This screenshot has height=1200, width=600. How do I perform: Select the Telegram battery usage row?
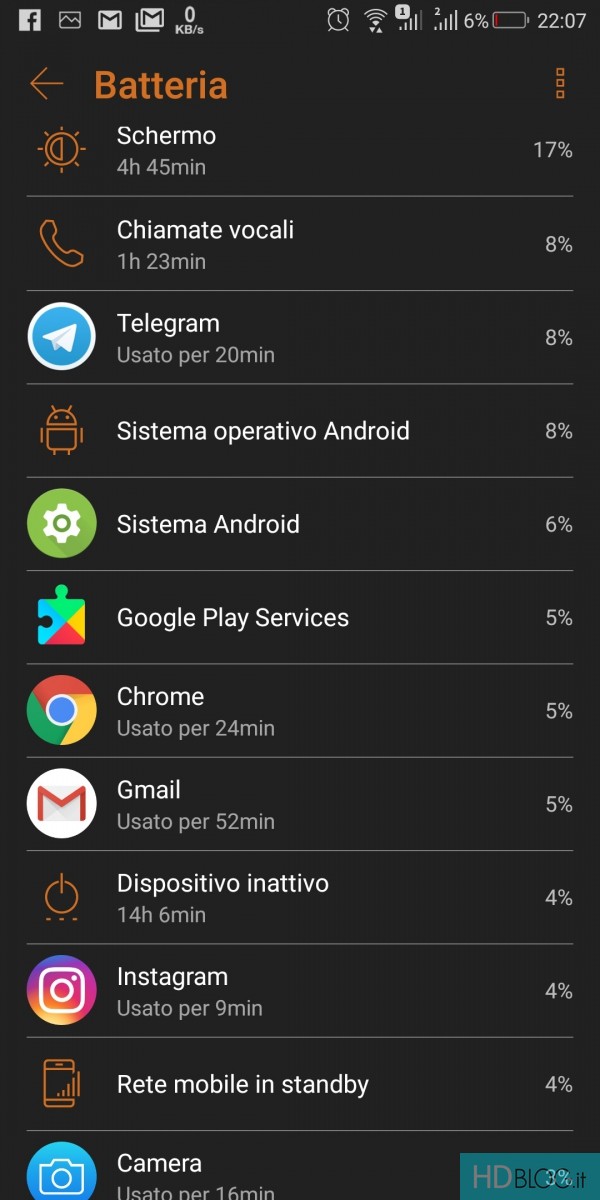tap(300, 338)
